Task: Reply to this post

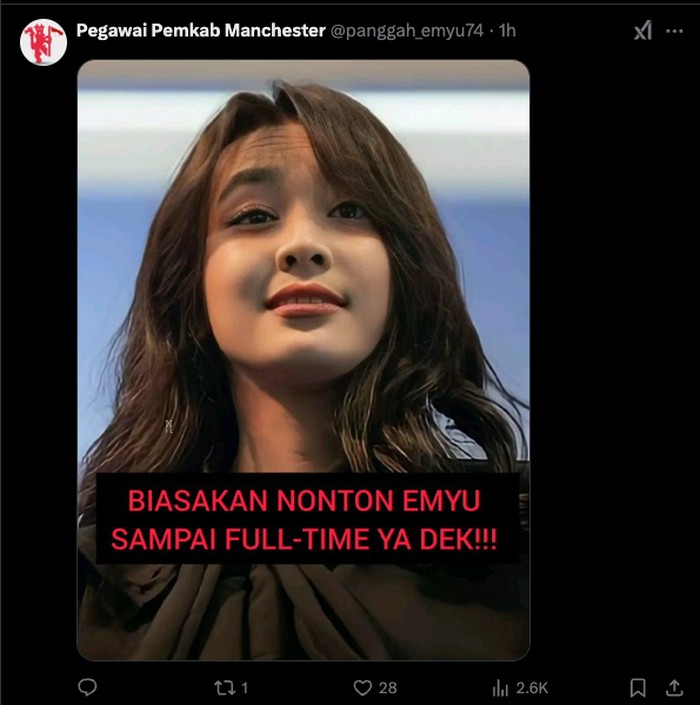Action: [x=87, y=688]
